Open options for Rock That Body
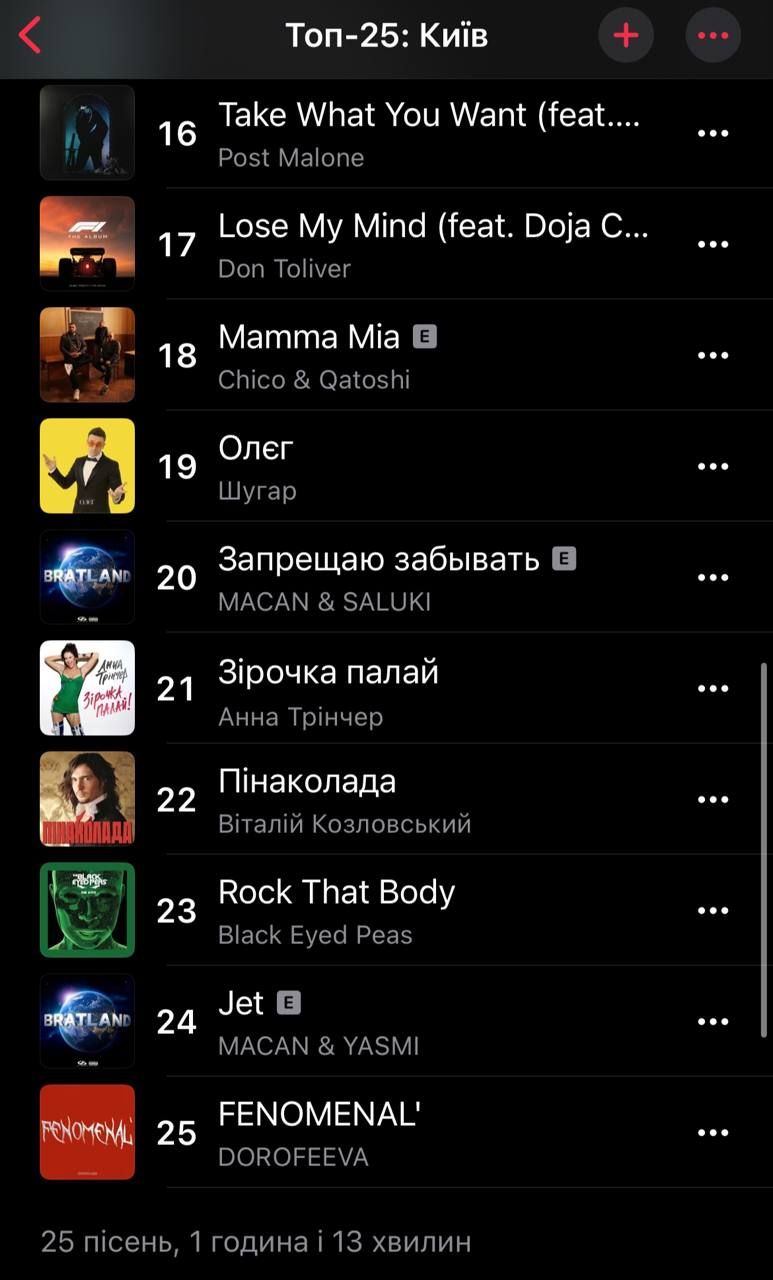The image size is (773, 1280). pos(712,911)
